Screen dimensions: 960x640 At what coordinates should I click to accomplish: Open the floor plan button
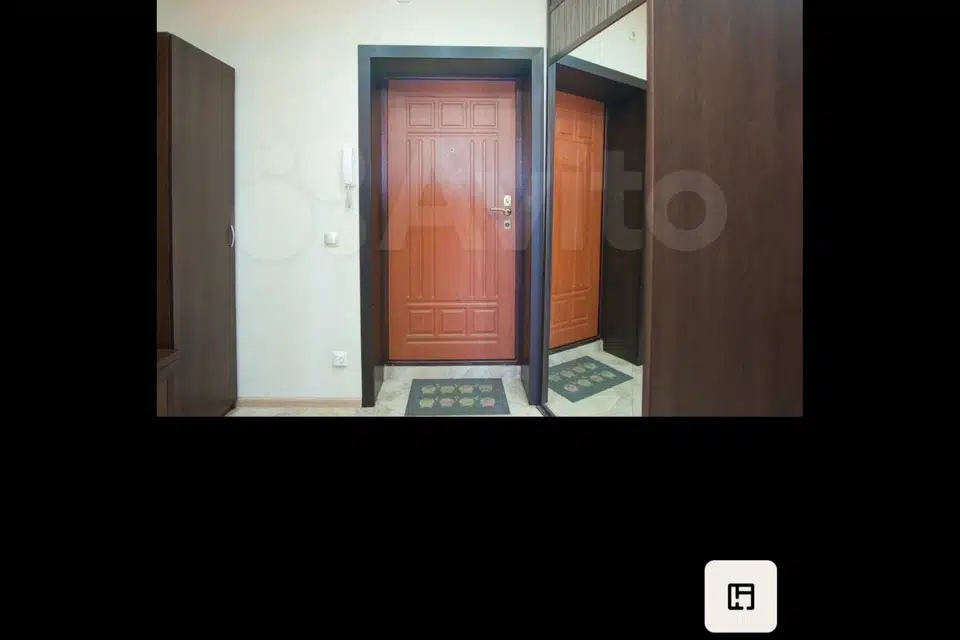[740, 596]
